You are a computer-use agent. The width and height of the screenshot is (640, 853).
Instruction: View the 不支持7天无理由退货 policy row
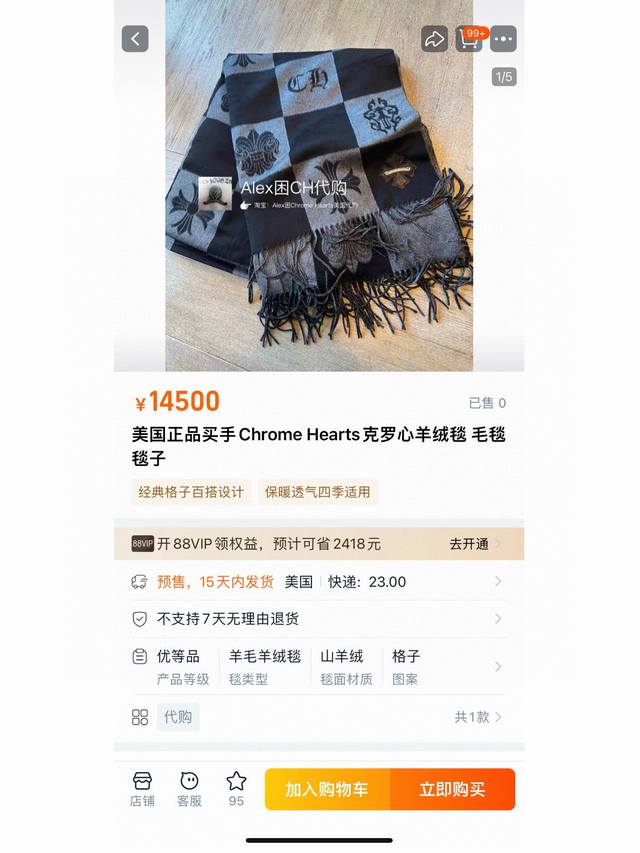318,619
